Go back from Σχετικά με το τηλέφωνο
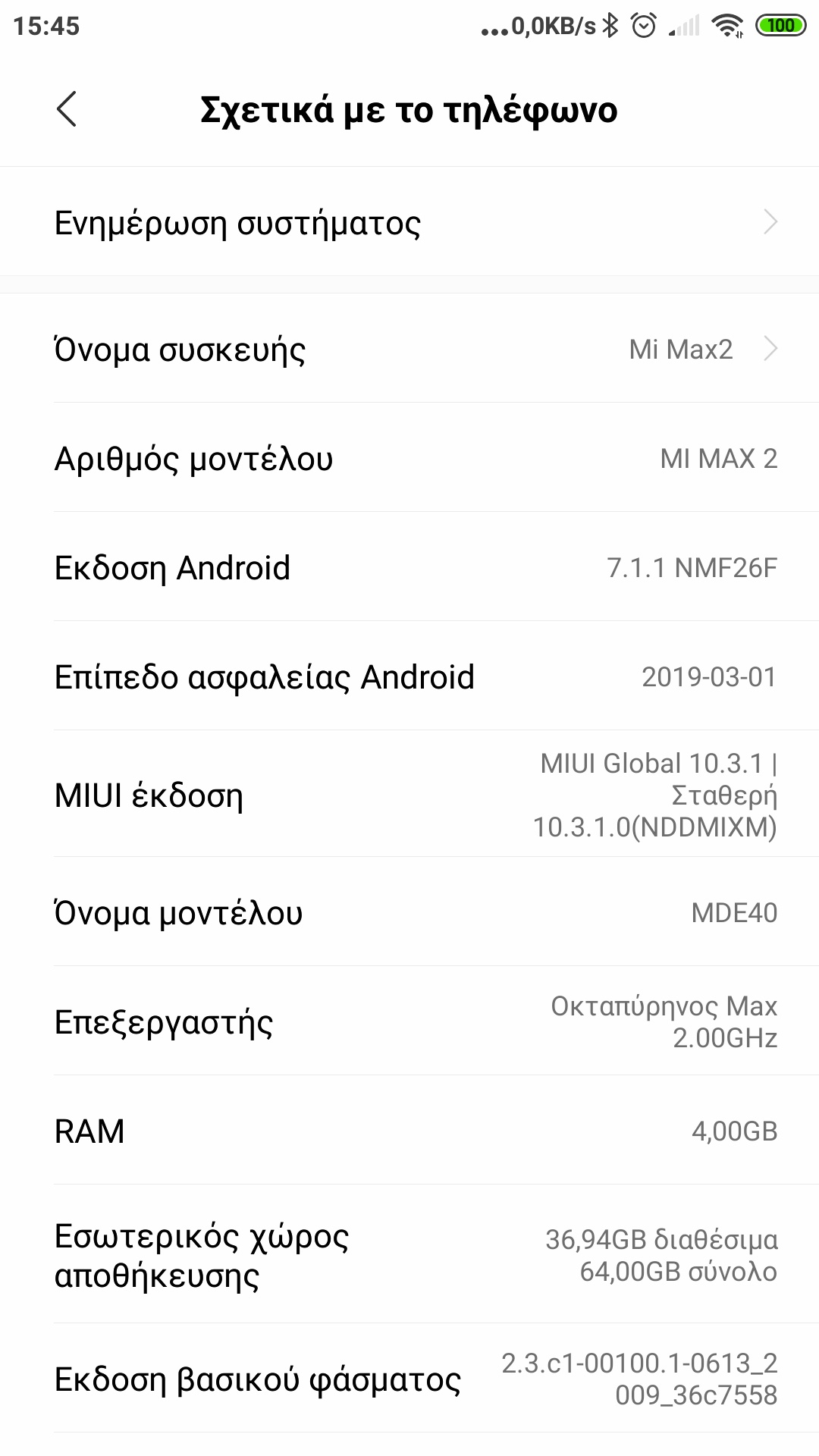This screenshot has height=1456, width=819. [x=67, y=109]
